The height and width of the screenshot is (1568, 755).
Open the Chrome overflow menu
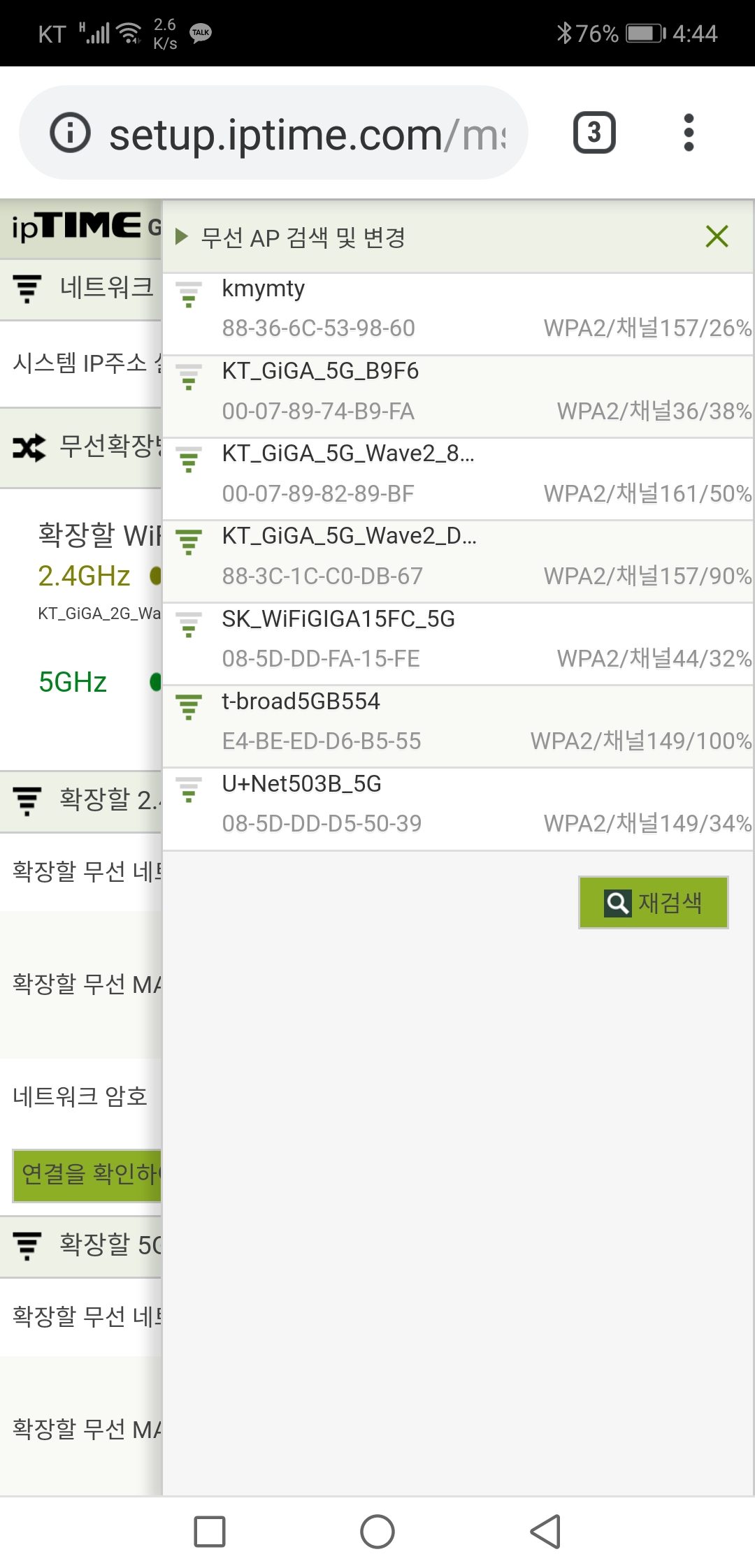pos(689,132)
